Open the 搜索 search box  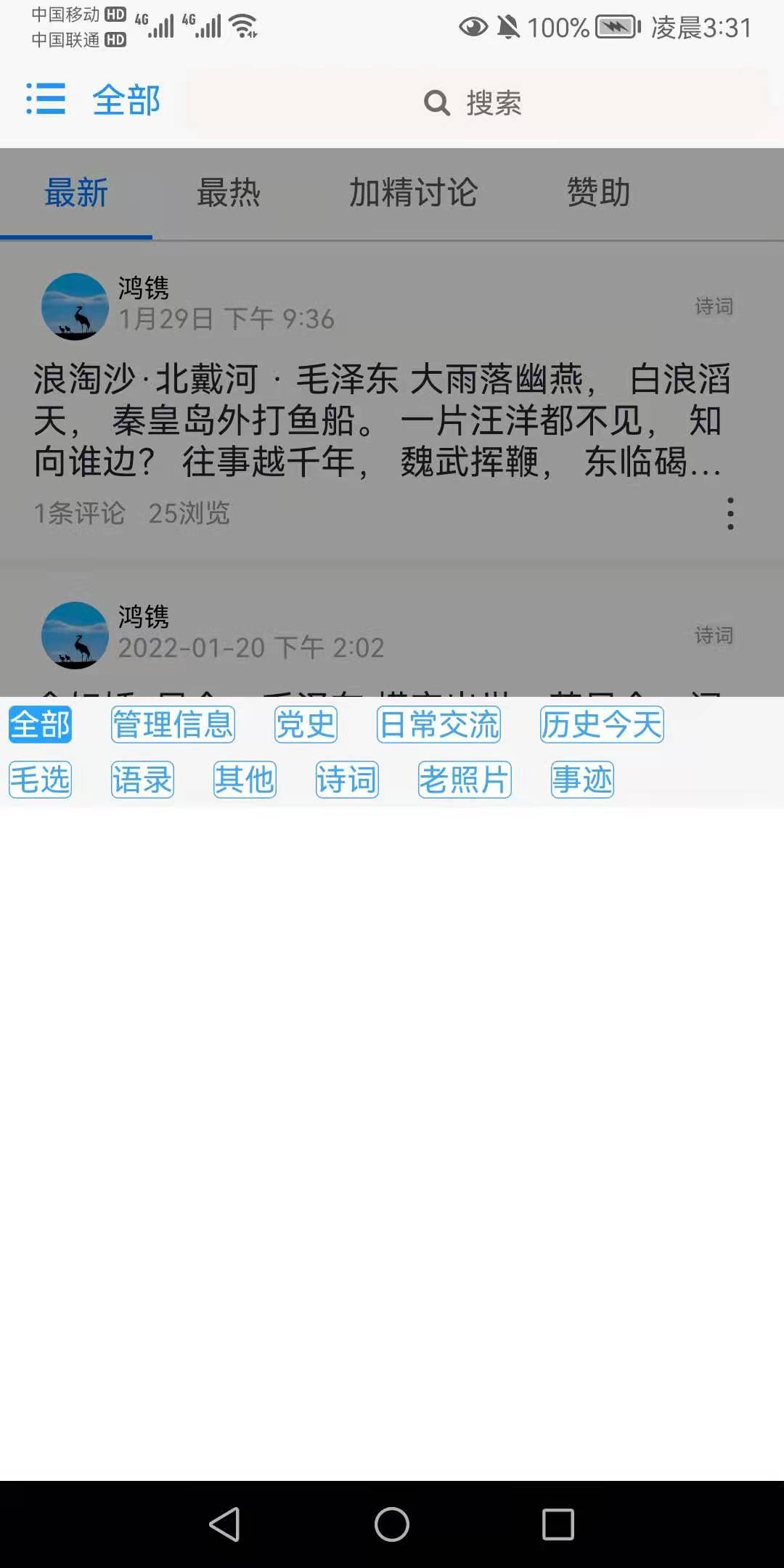475,102
